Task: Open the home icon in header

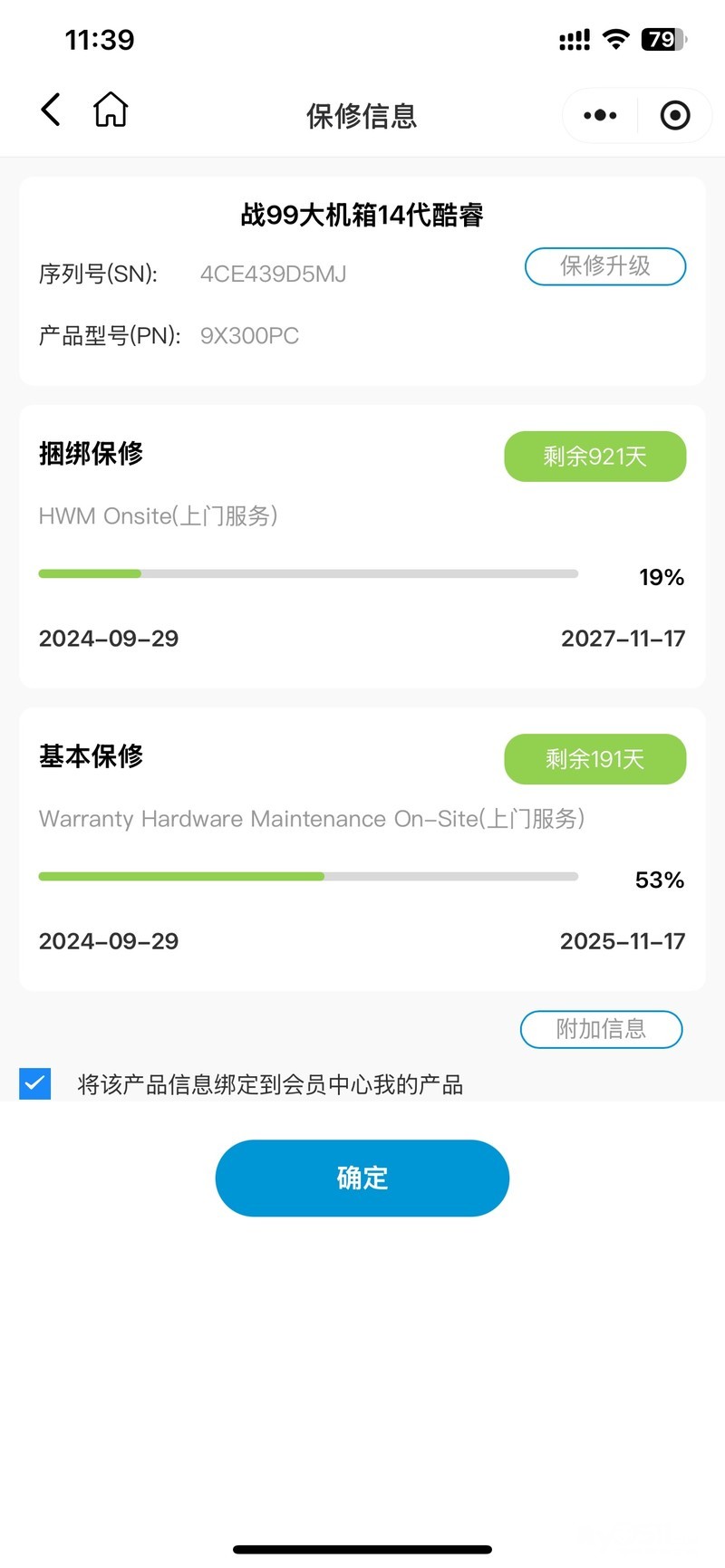Action: pos(111,111)
